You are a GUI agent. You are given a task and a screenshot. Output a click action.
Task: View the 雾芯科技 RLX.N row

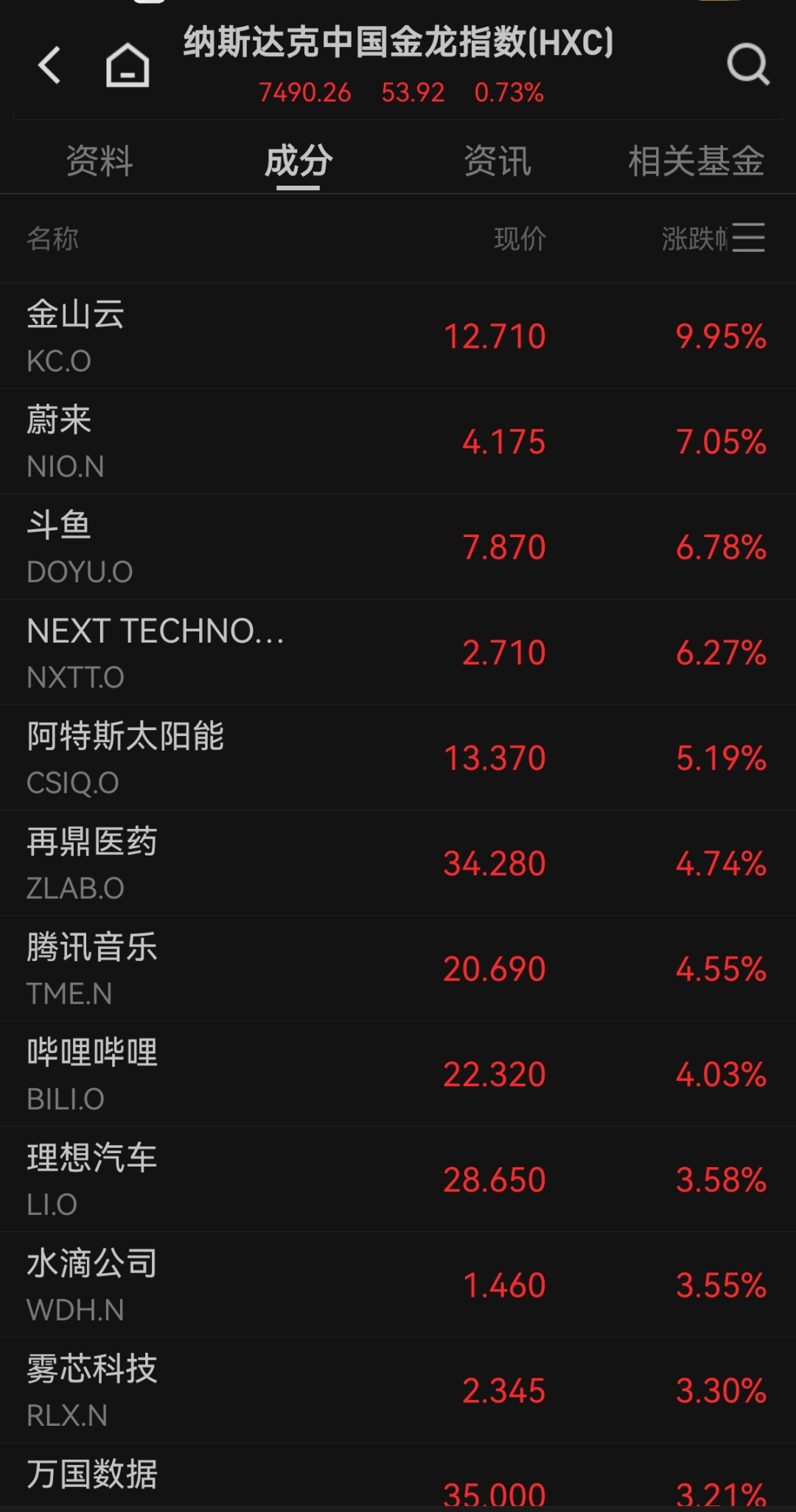tap(398, 1390)
